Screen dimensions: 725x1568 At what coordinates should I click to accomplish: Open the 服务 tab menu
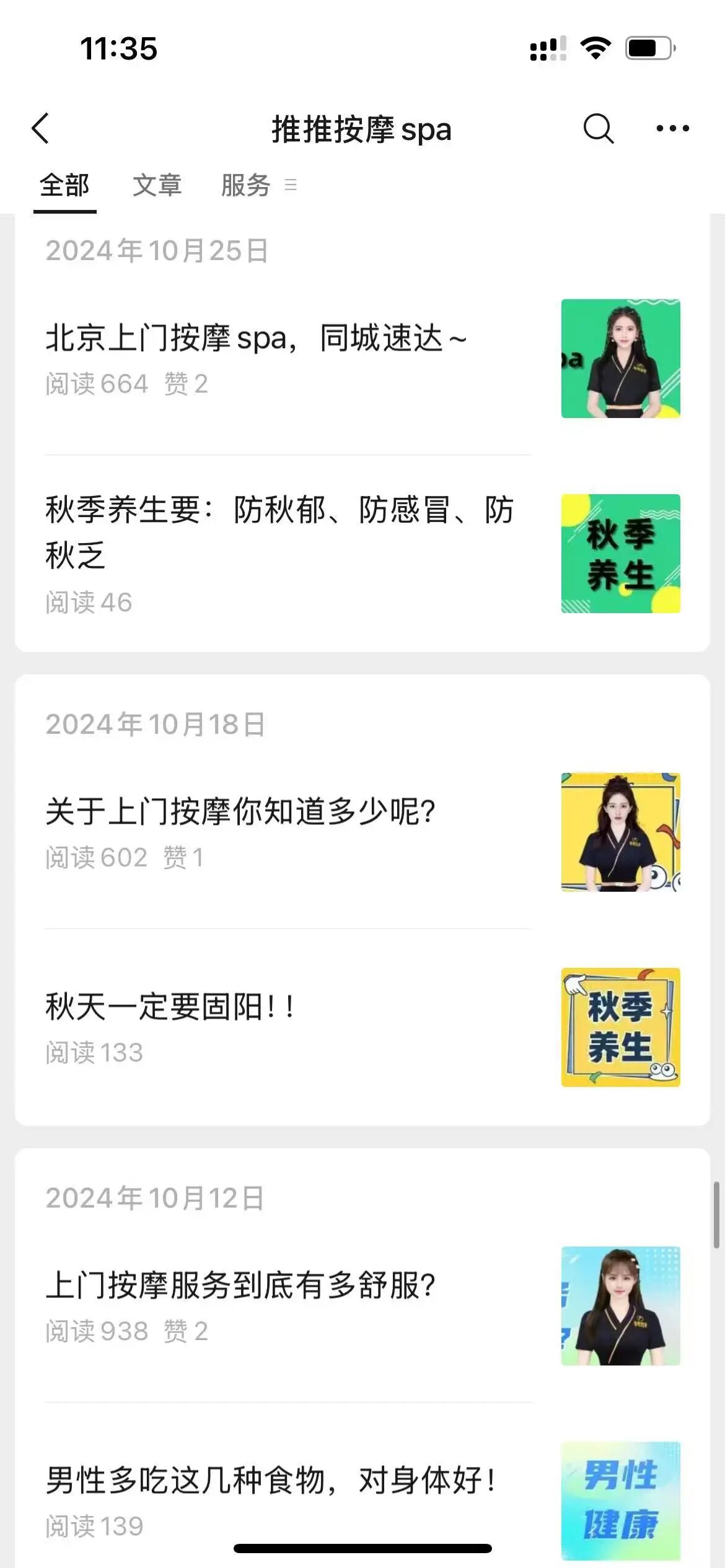coord(257,186)
